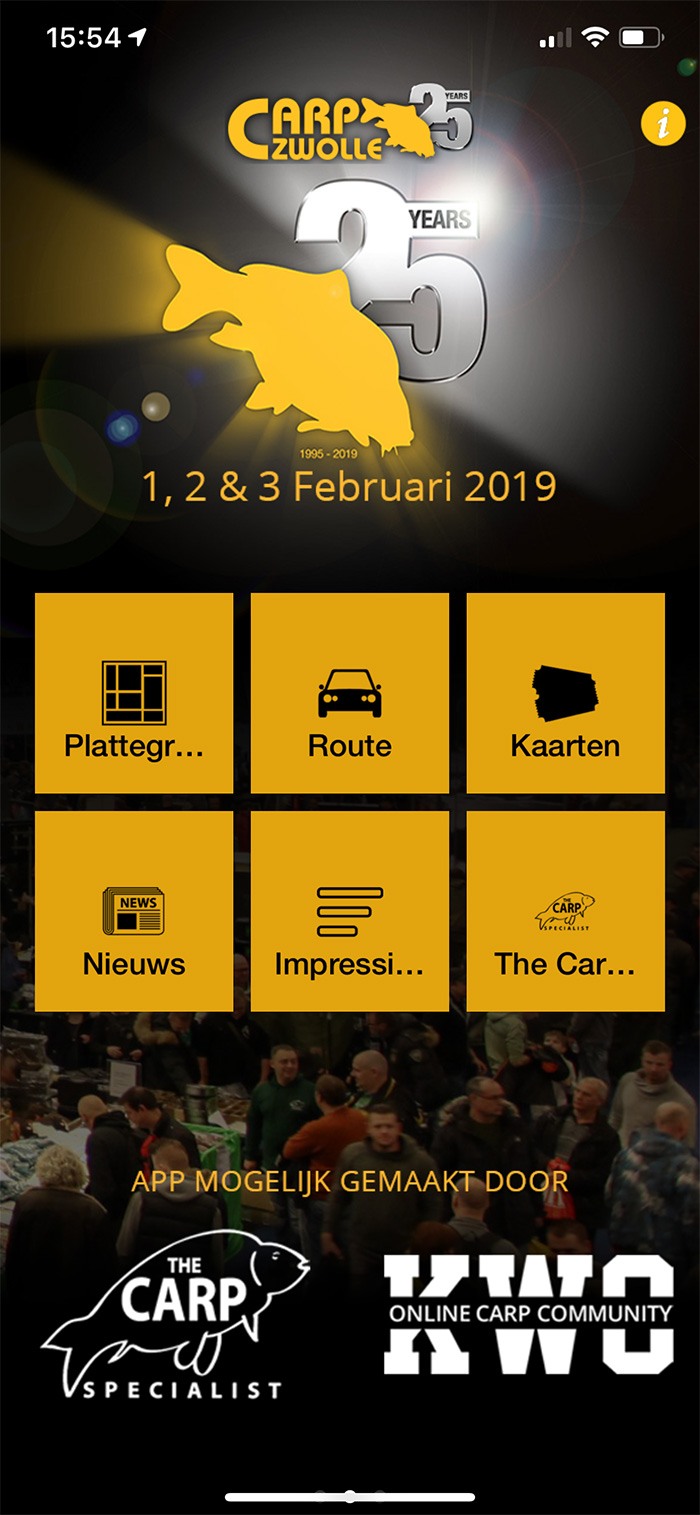Image resolution: width=700 pixels, height=1515 pixels.
Task: Open the Impressie tile
Action: coord(350,911)
